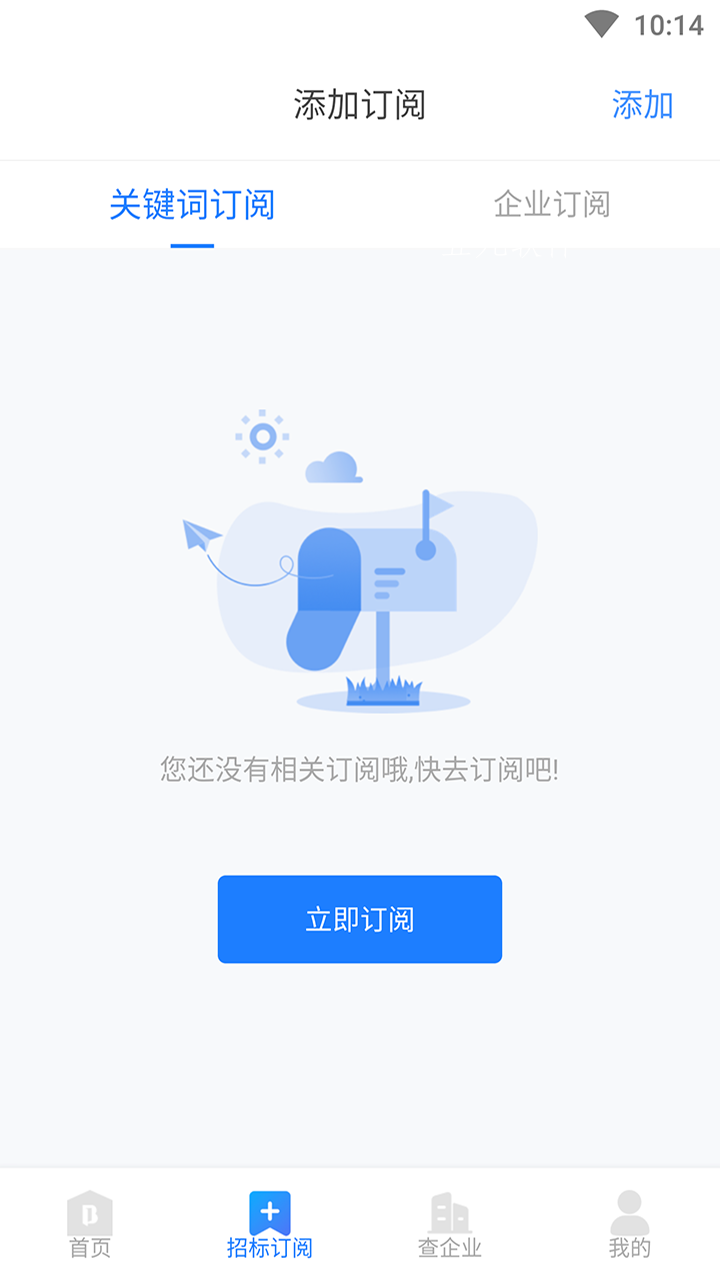Tap the 立即订阅 button

pos(360,919)
